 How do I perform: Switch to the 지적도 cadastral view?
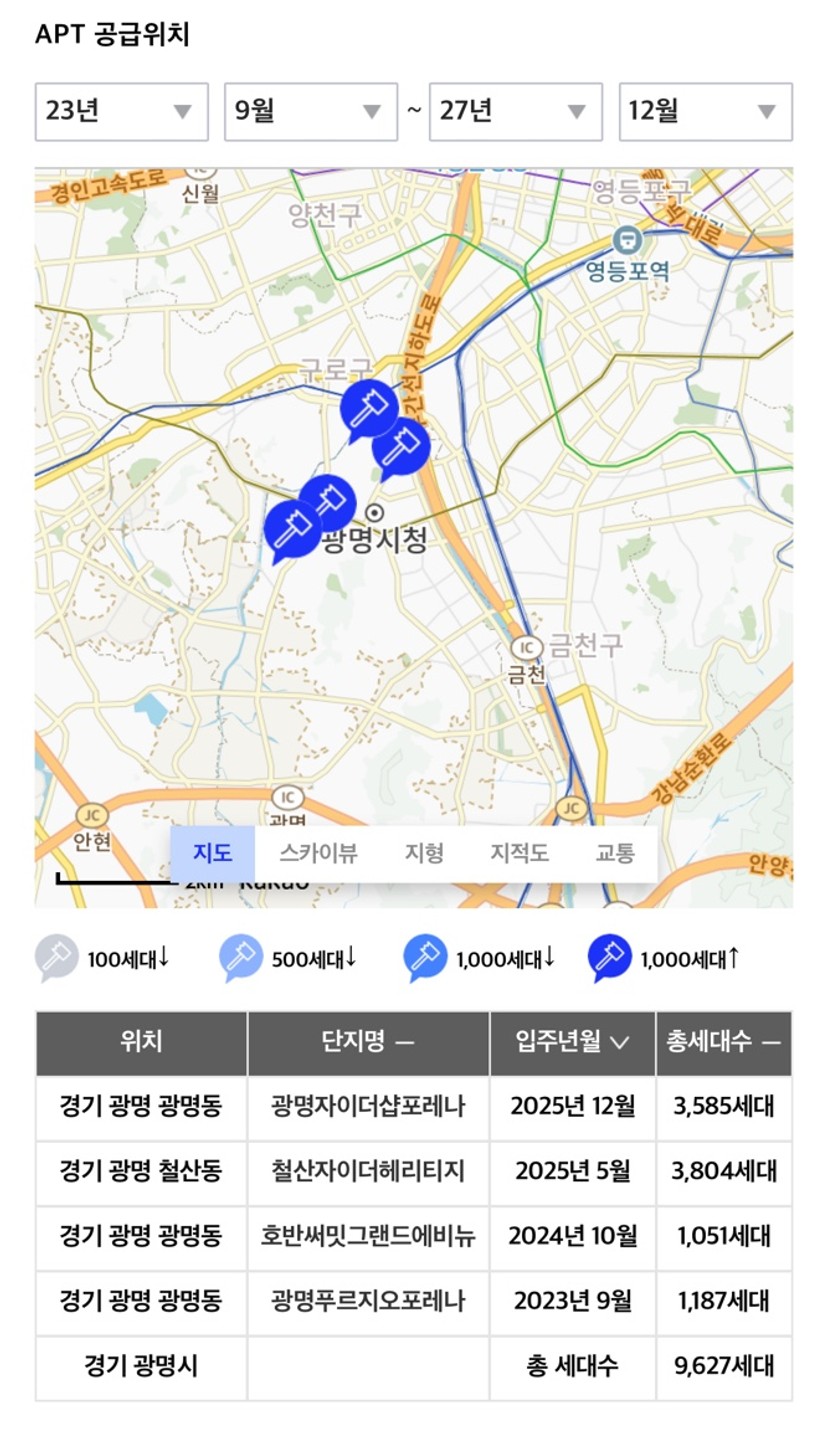tap(519, 853)
